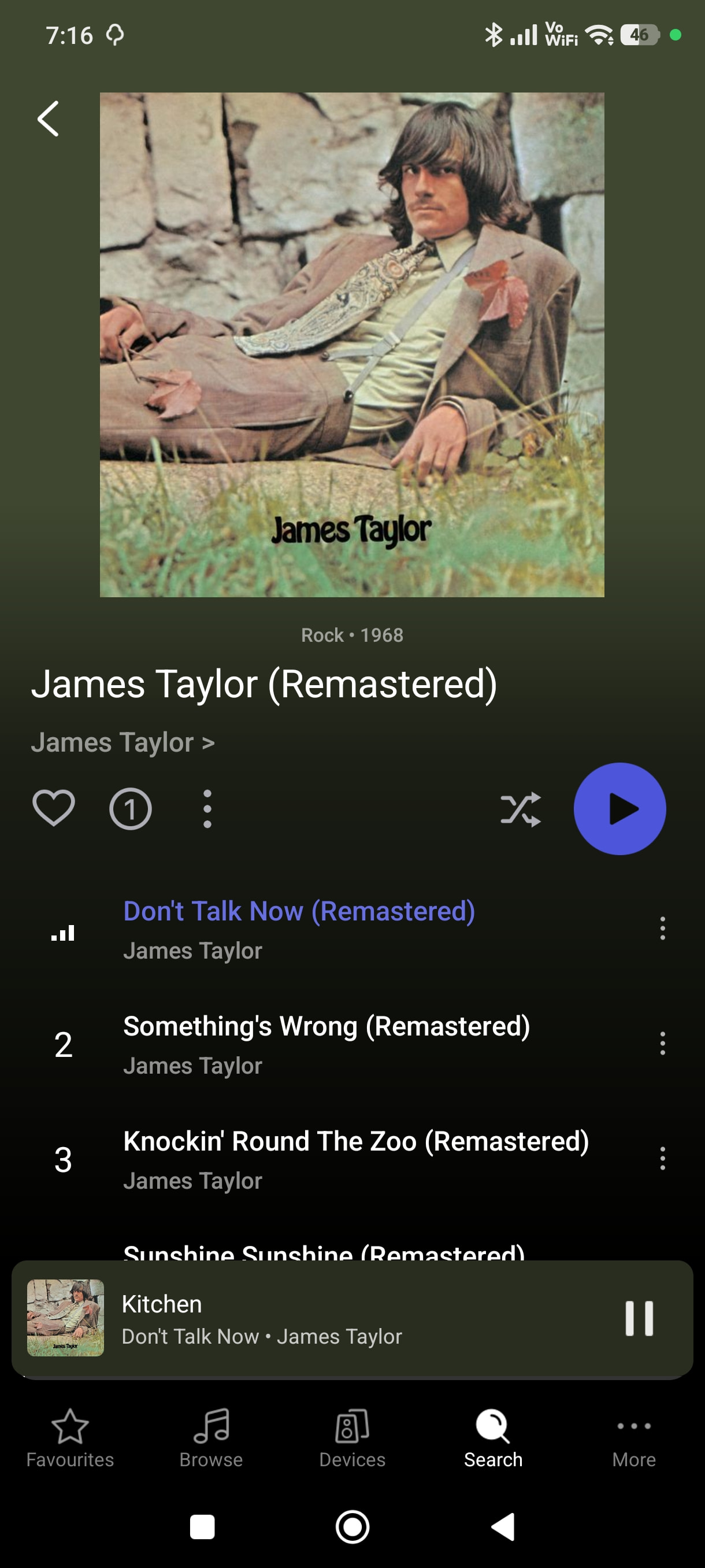
Task: Switch to the Favourites tab
Action: 70,1438
